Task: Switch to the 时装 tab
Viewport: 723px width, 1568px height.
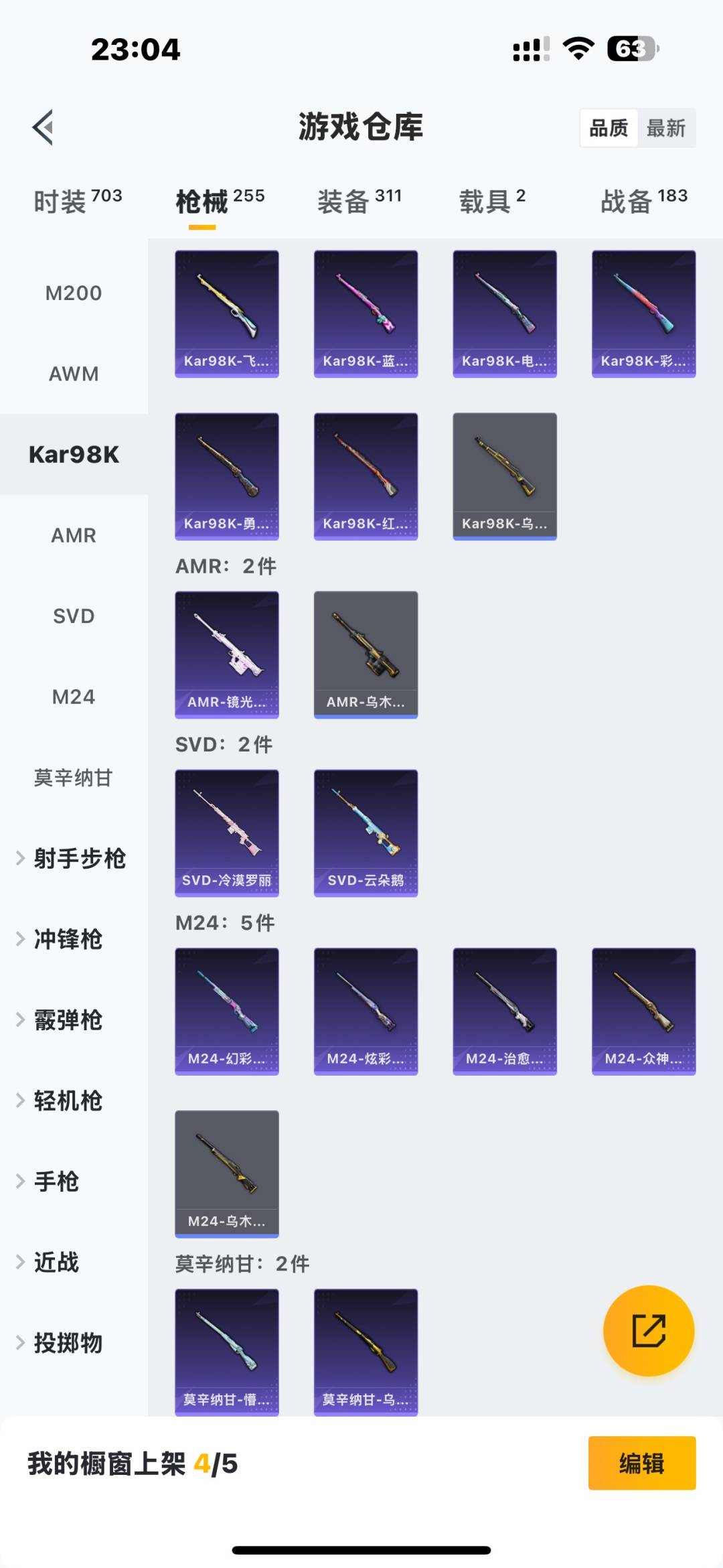Action: pos(77,201)
